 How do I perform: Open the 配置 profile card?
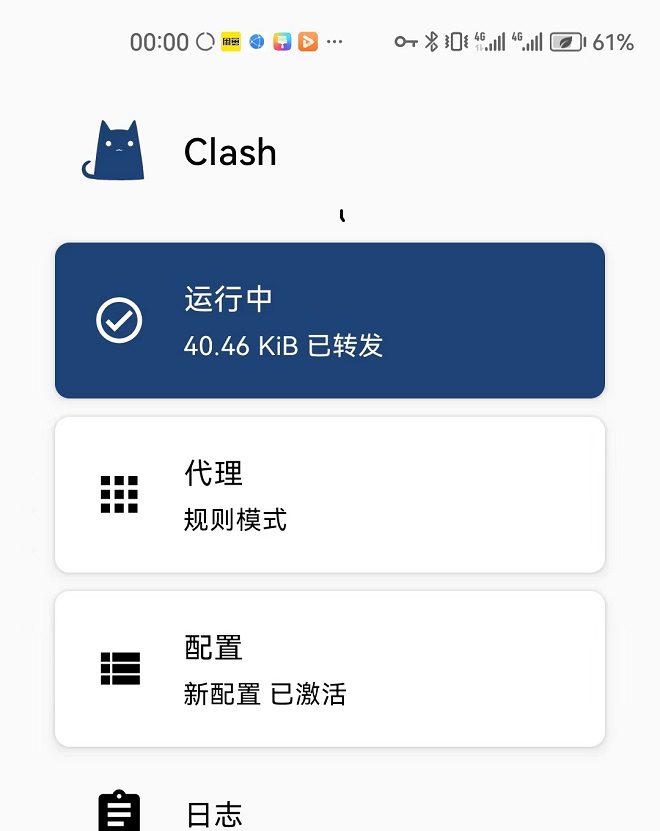click(330, 668)
